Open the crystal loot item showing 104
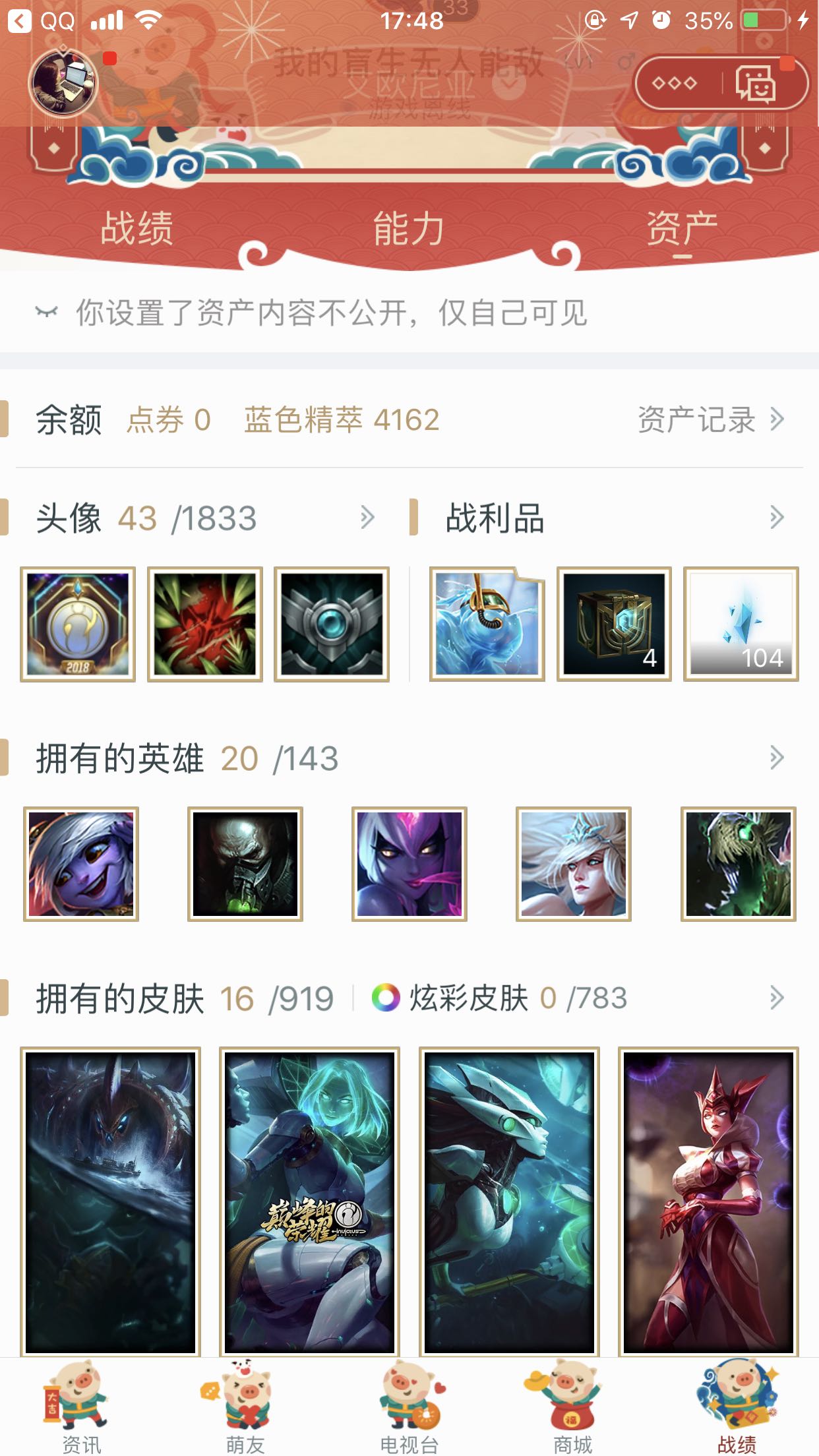Screen dimensions: 819x1456 tap(741, 624)
